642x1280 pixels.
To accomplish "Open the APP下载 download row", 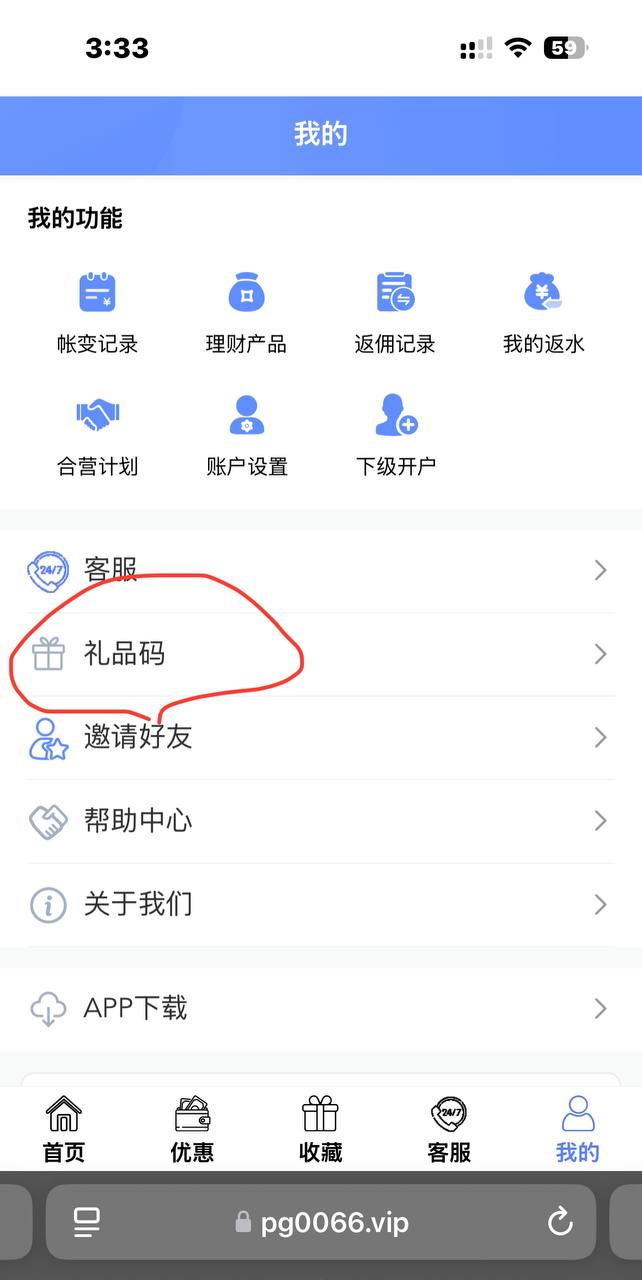I will coord(321,1008).
